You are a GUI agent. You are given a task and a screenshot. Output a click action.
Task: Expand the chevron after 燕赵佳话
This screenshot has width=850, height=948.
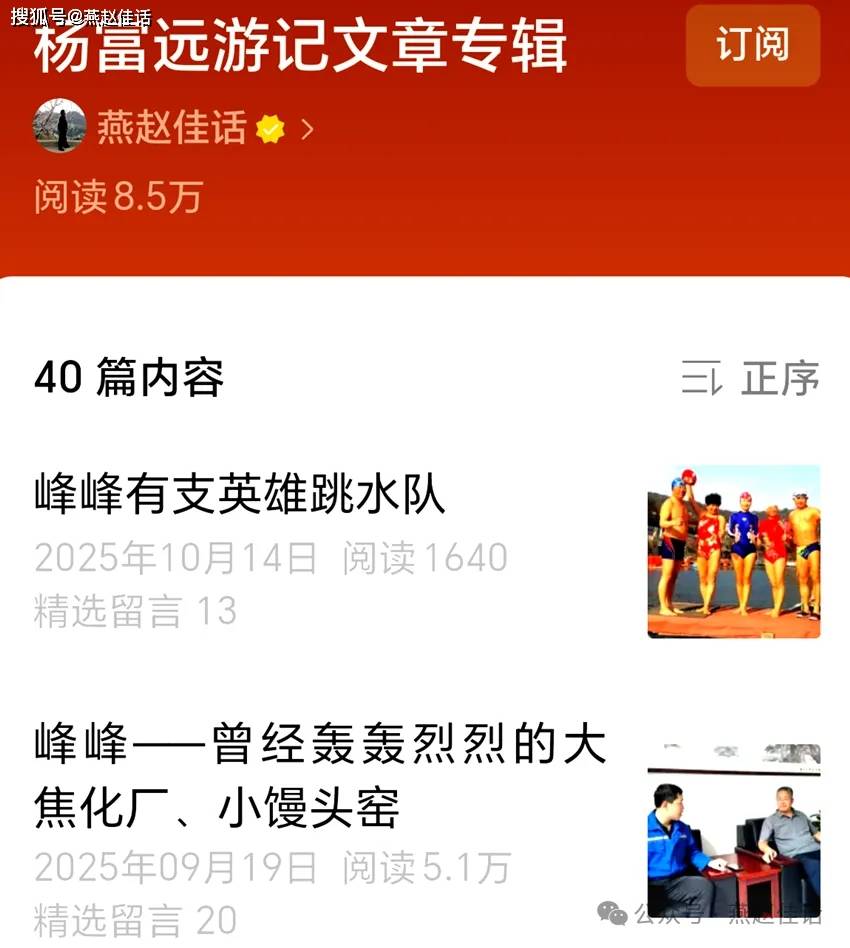(307, 128)
